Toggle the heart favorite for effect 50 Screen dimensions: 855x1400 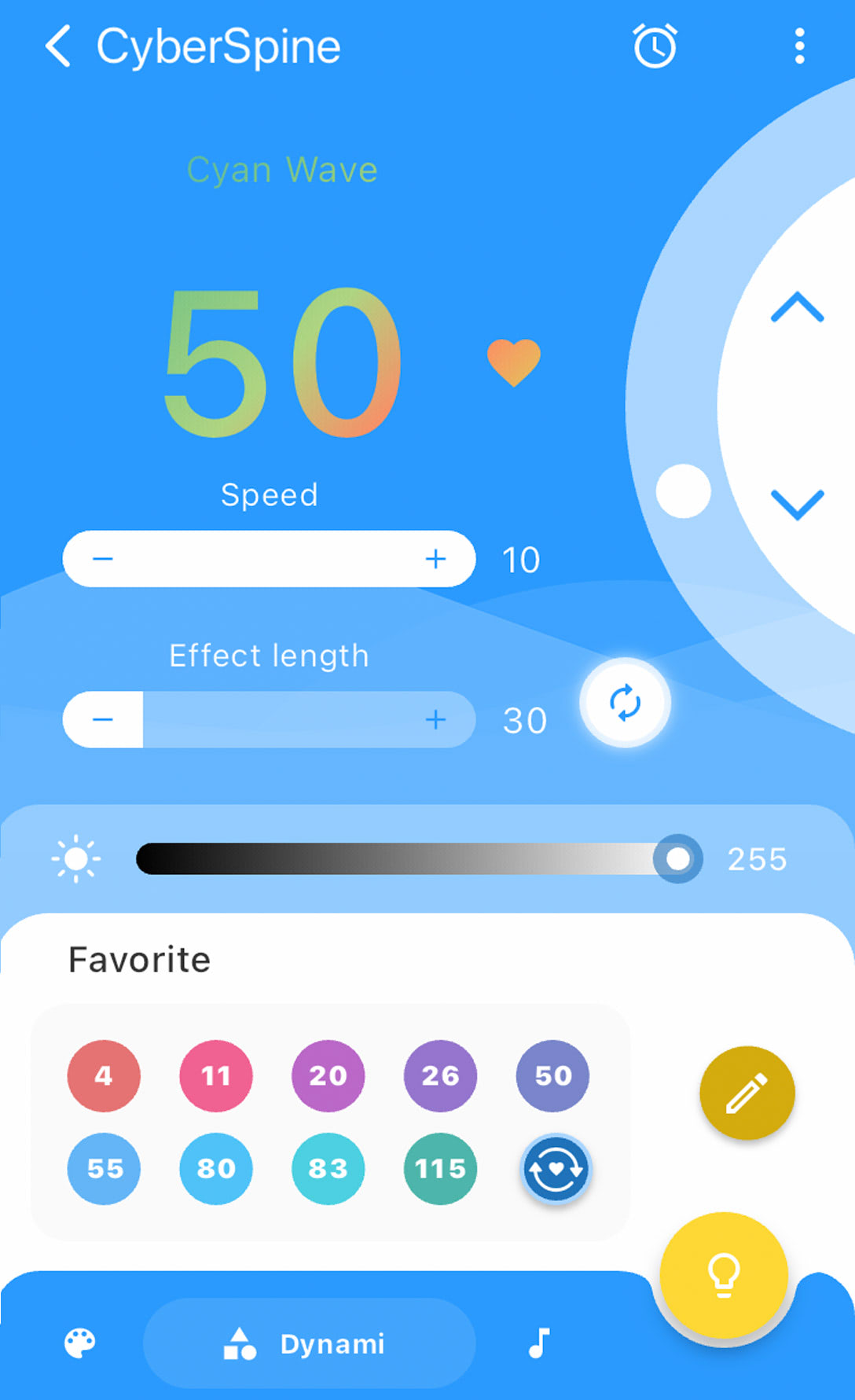[514, 362]
